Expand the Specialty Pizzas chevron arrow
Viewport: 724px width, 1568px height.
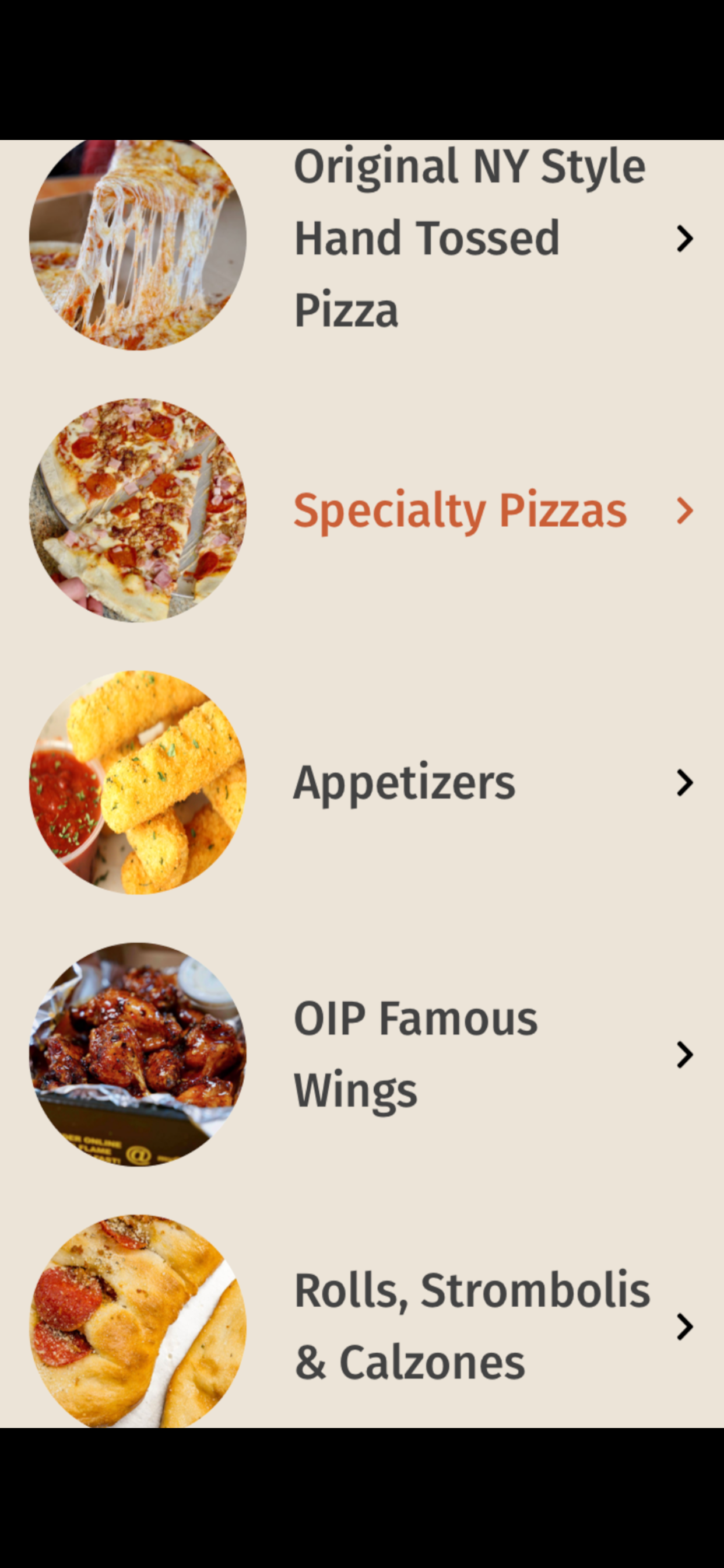coord(684,510)
